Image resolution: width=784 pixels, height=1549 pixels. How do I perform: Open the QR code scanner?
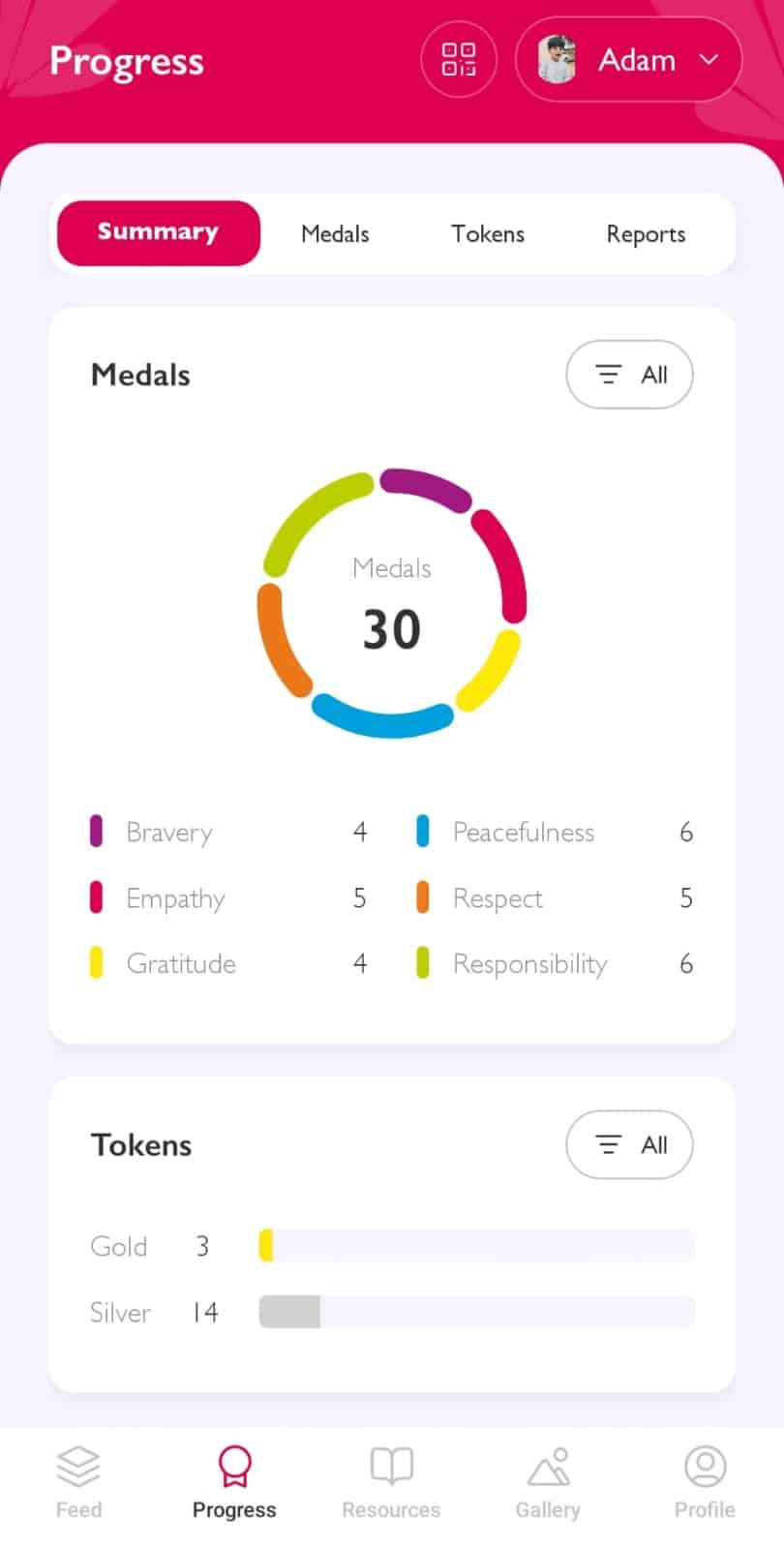click(459, 59)
